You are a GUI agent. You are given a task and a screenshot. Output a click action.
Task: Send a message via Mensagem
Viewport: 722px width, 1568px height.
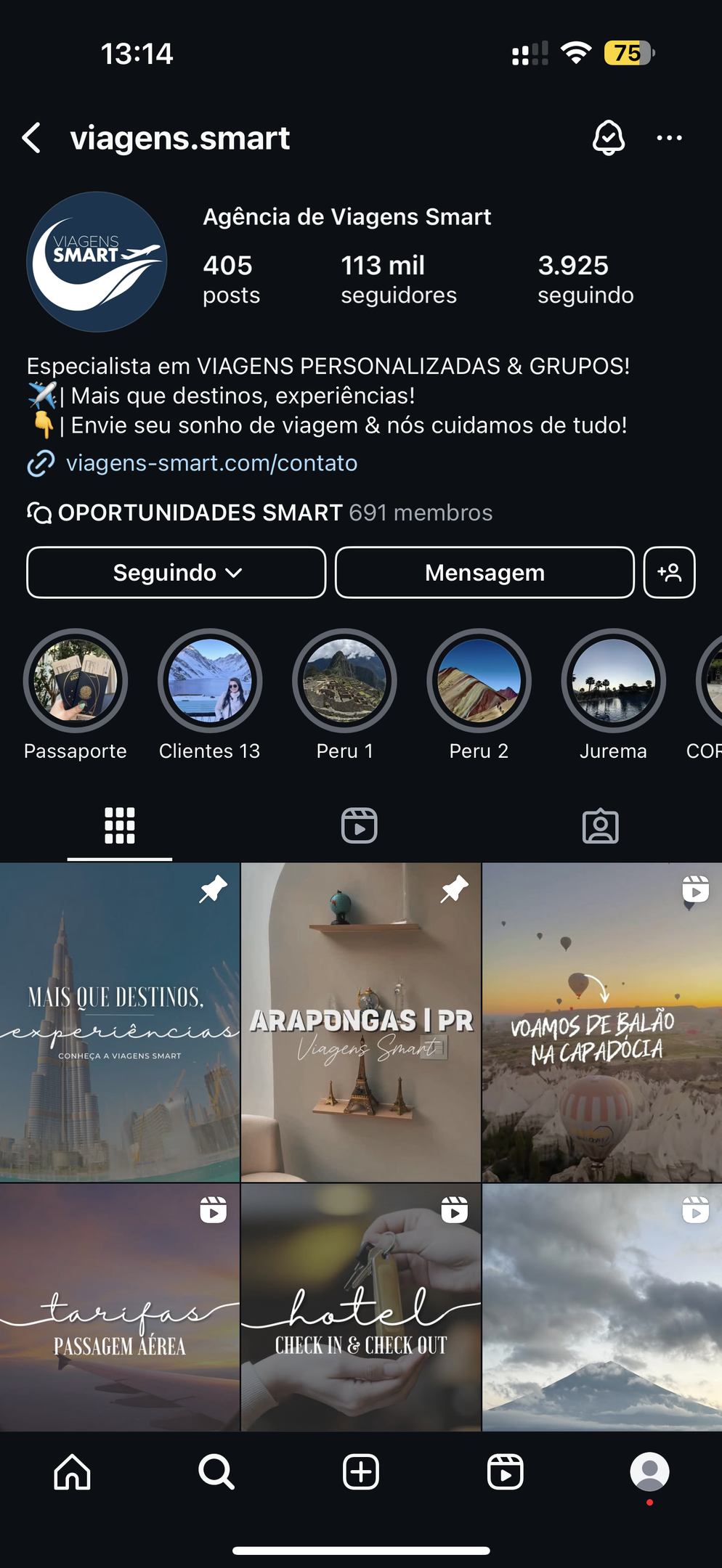(x=484, y=573)
